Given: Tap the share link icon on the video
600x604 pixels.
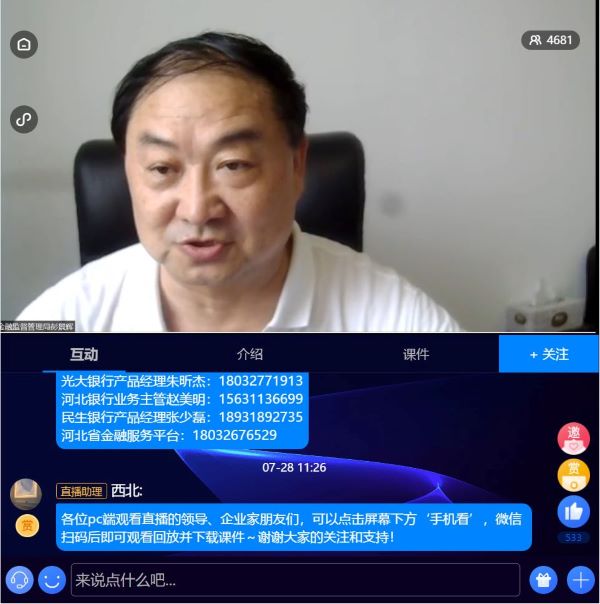Looking at the screenshot, I should coord(24,120).
